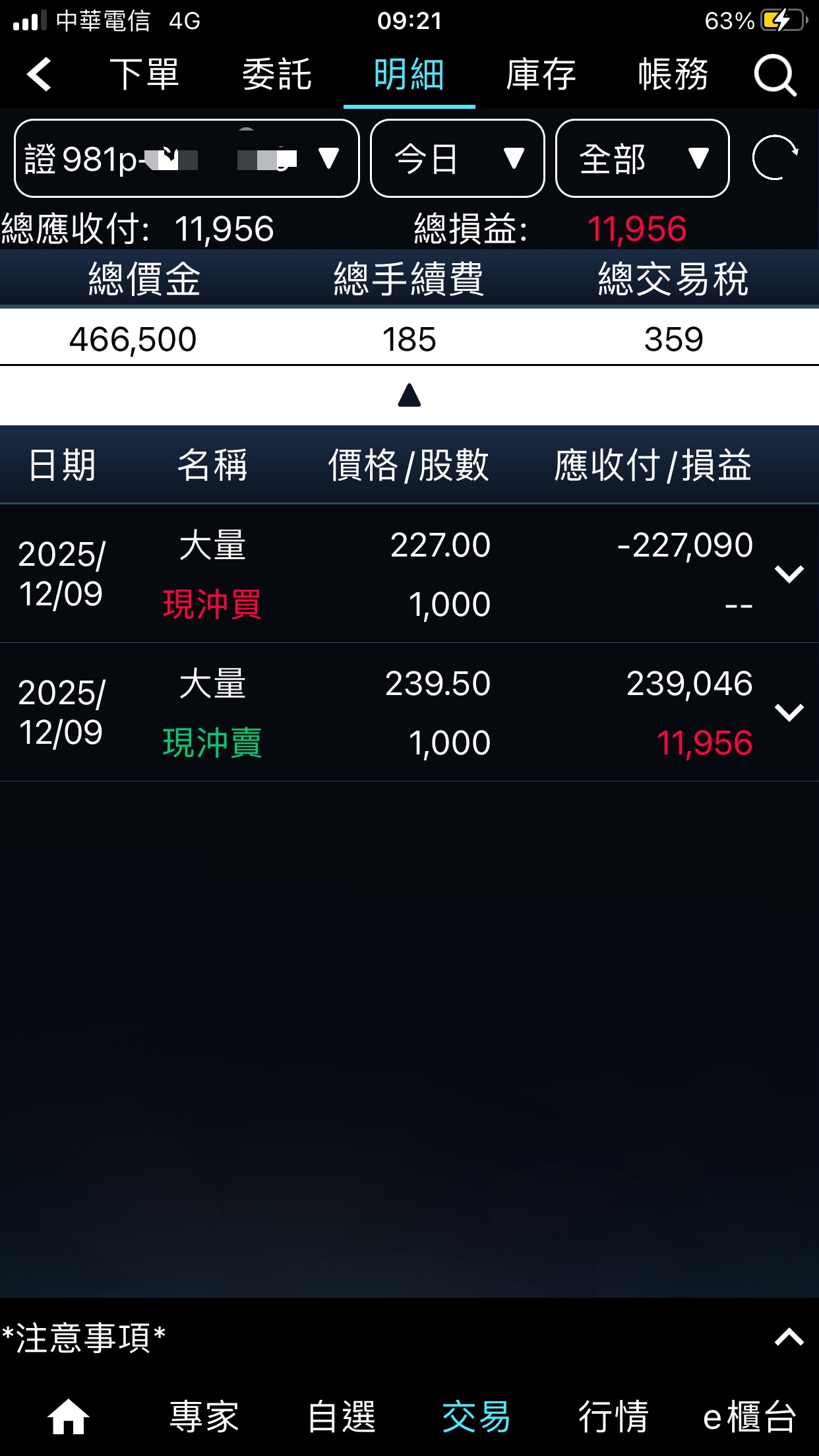Expand the 注意事項 notes section

coord(789,1337)
